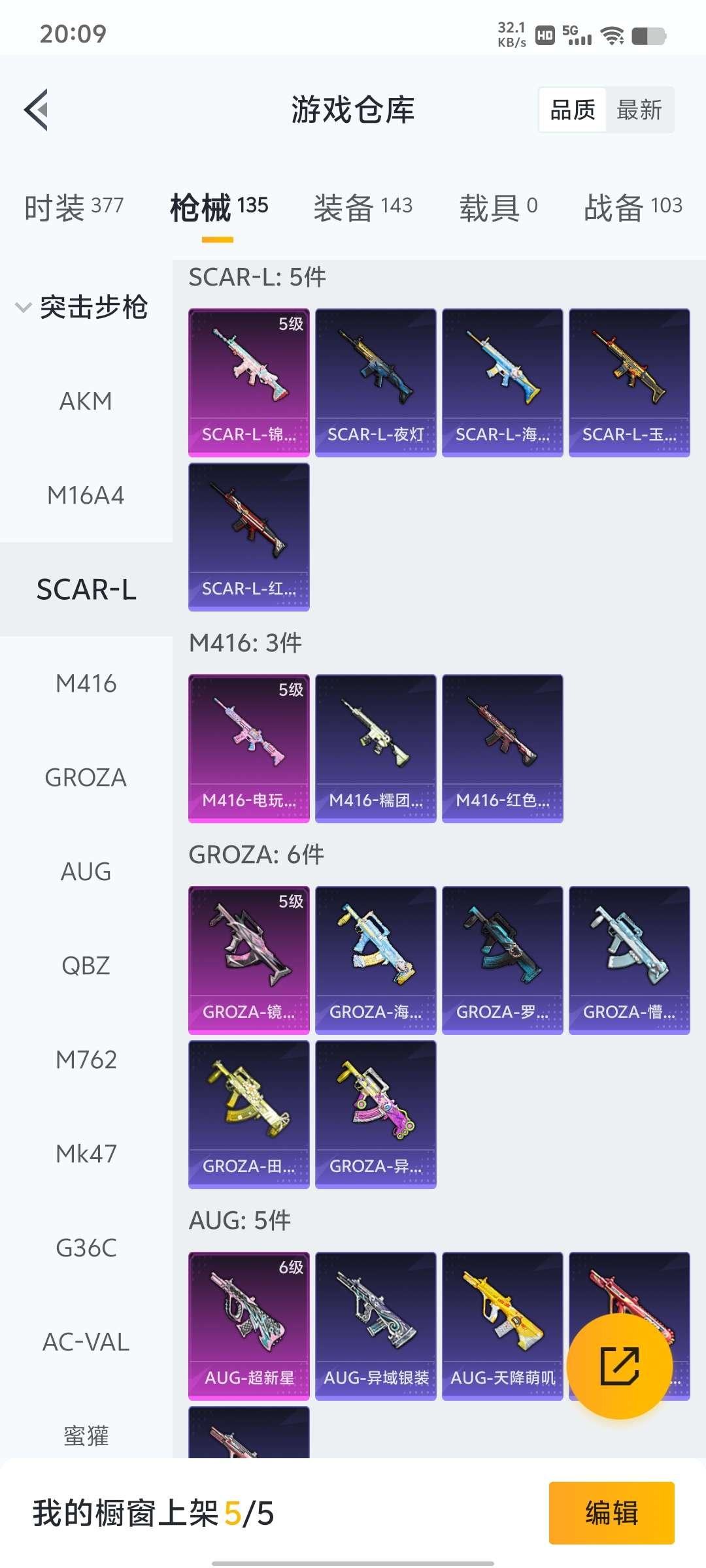Image resolution: width=706 pixels, height=1568 pixels.
Task: Open the AUG-天降萌叽 skin
Action: click(502, 1326)
